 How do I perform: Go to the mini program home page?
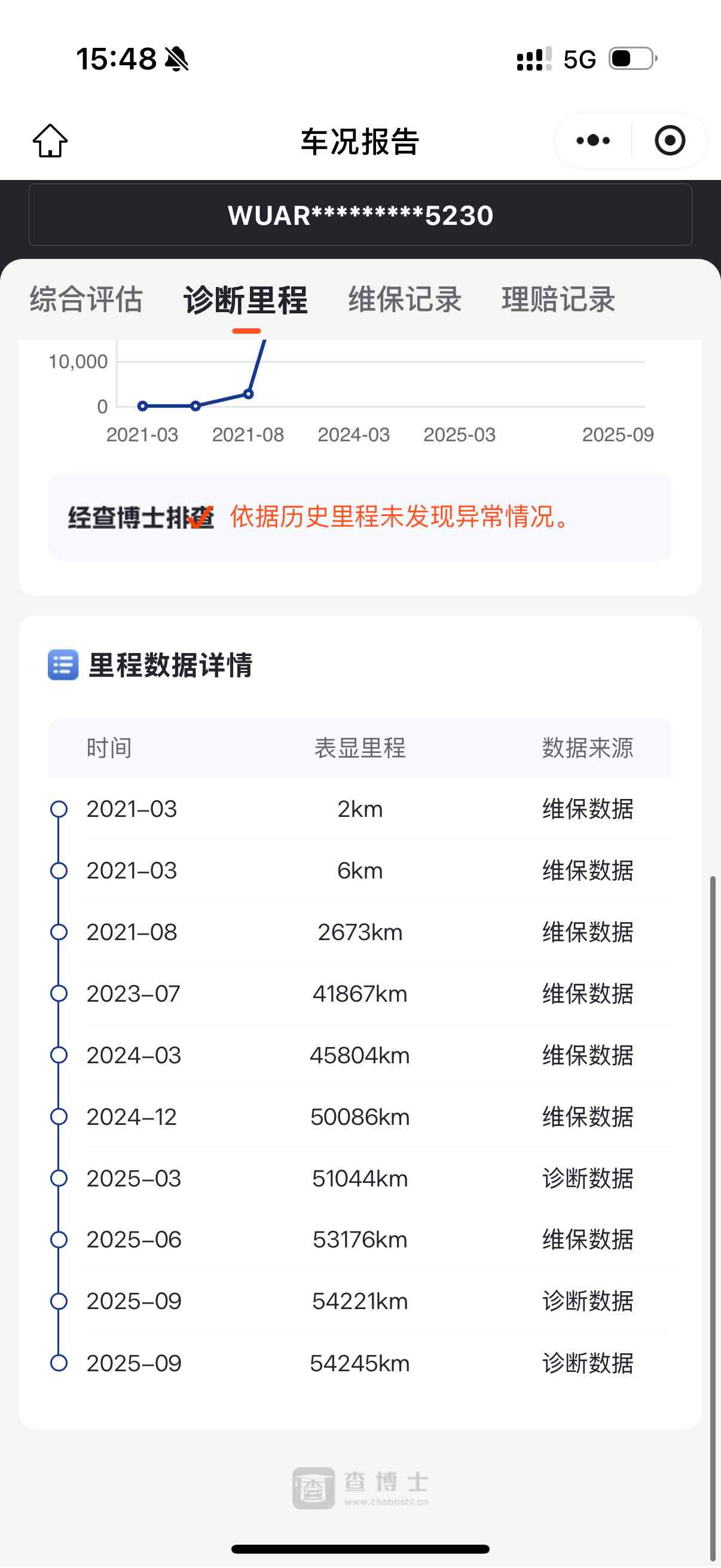[x=50, y=141]
